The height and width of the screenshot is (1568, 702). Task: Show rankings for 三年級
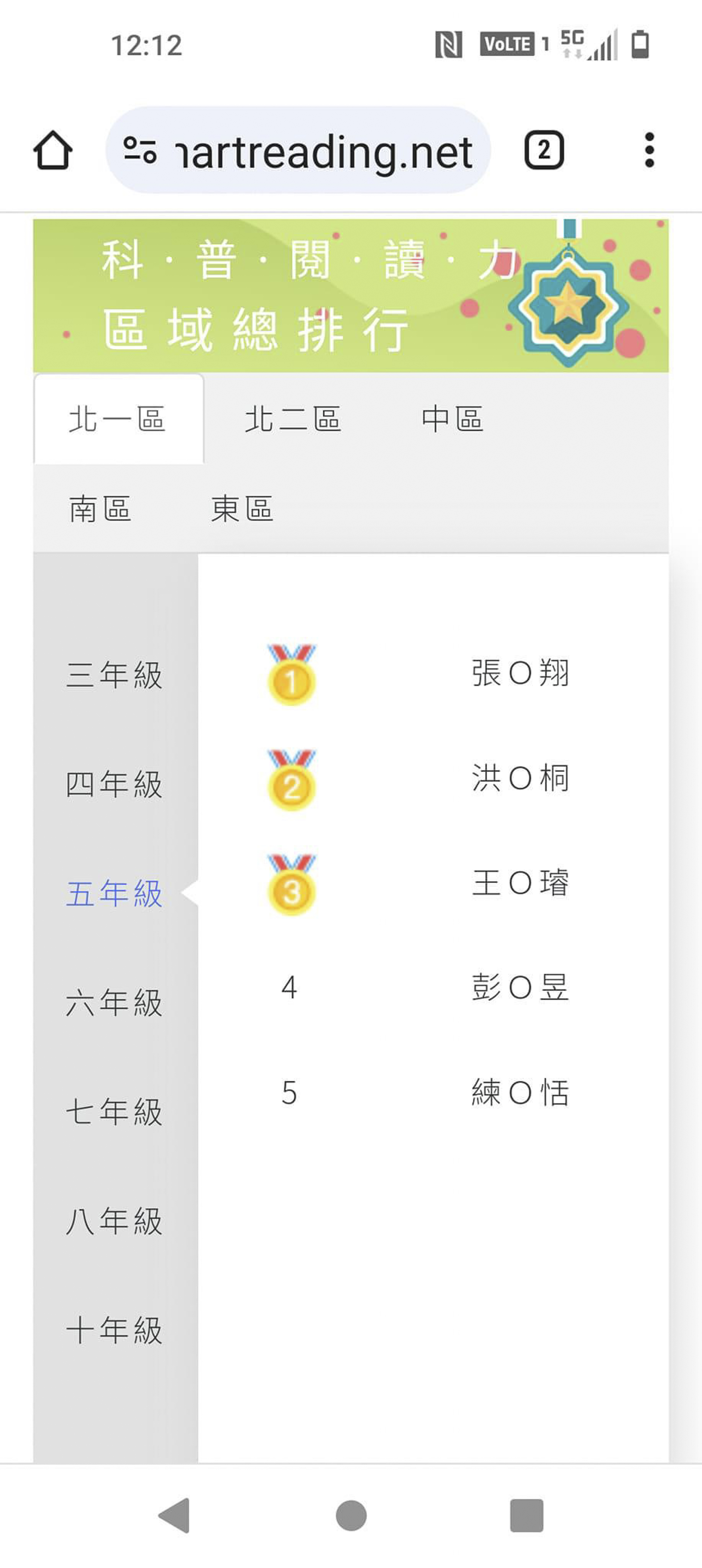coord(114,675)
